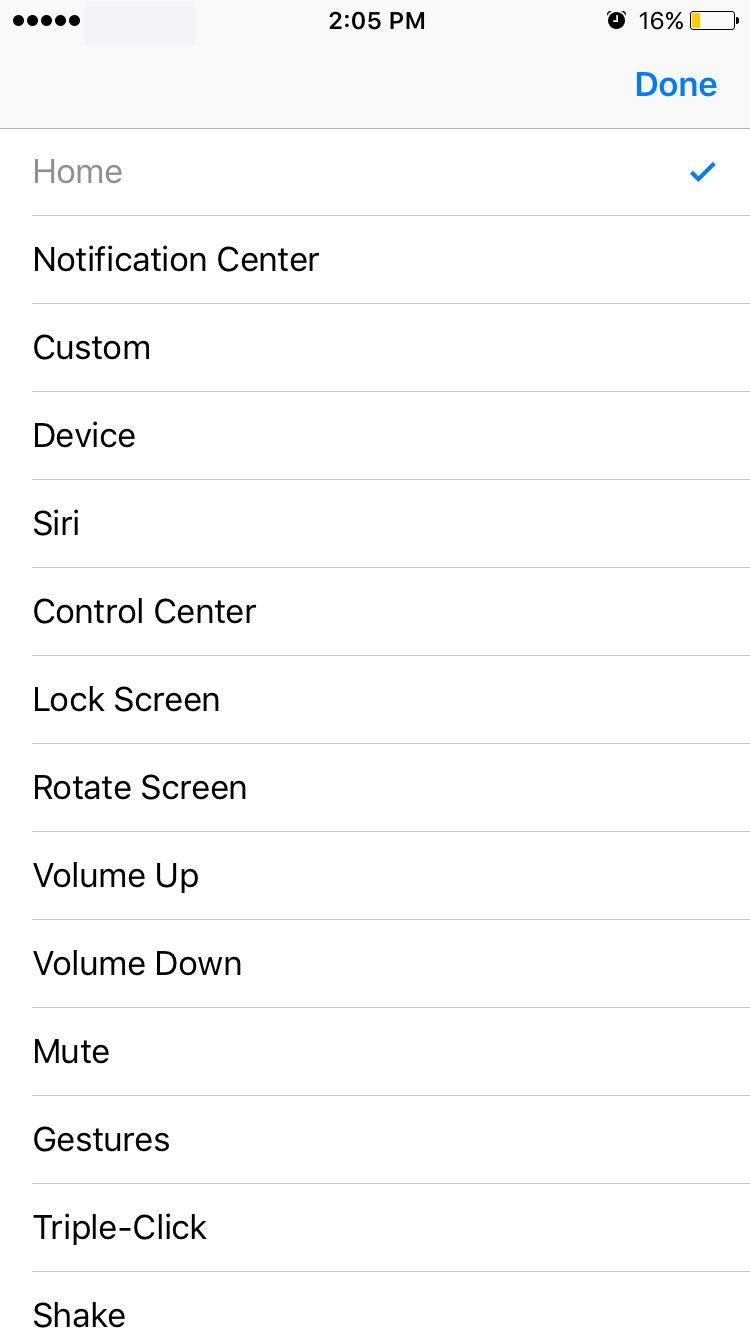Choose Rotate Screen

140,788
